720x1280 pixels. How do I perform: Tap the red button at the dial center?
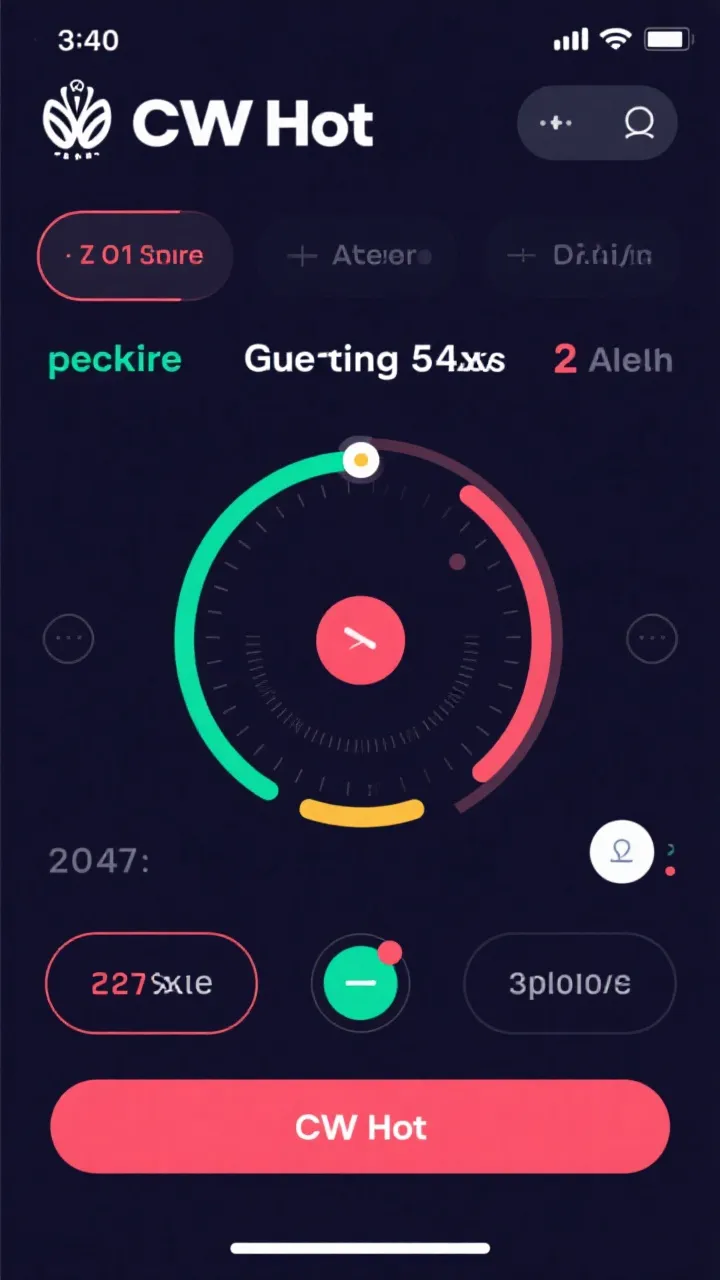tap(360, 641)
